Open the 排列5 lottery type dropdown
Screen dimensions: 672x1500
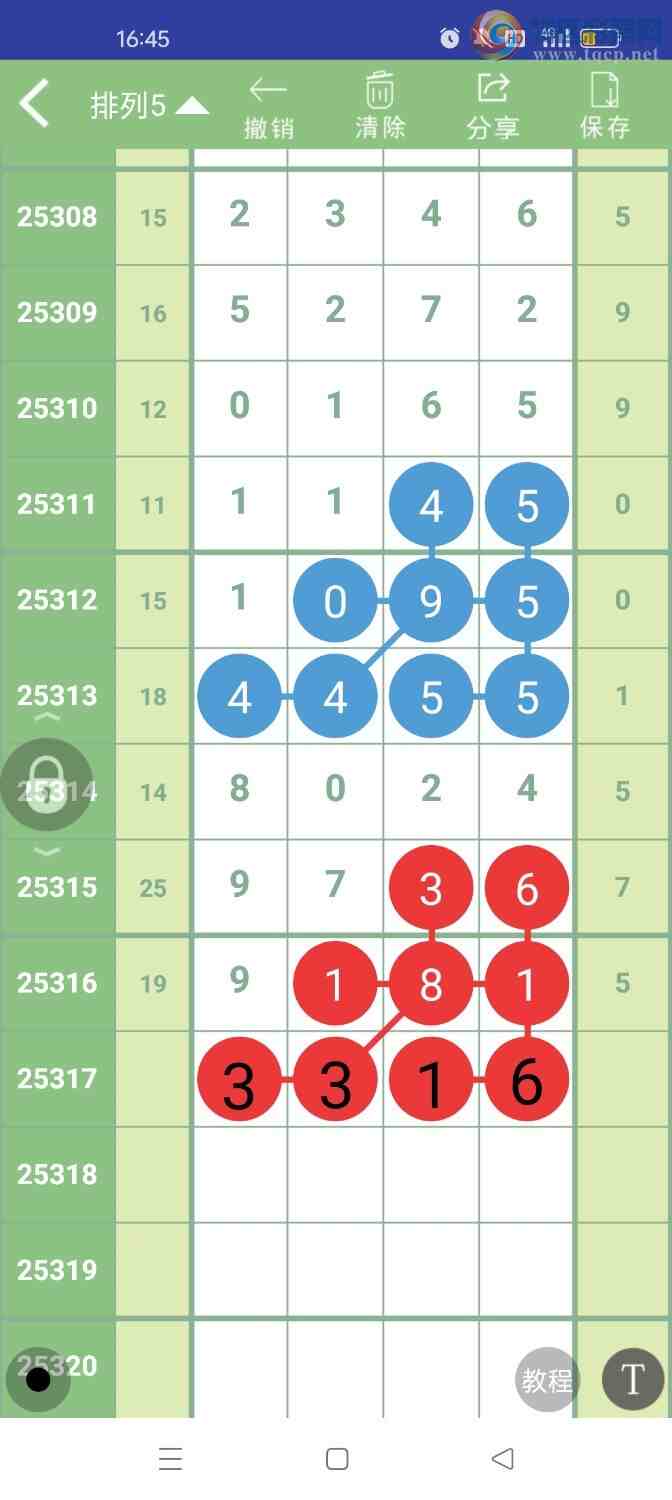[149, 106]
